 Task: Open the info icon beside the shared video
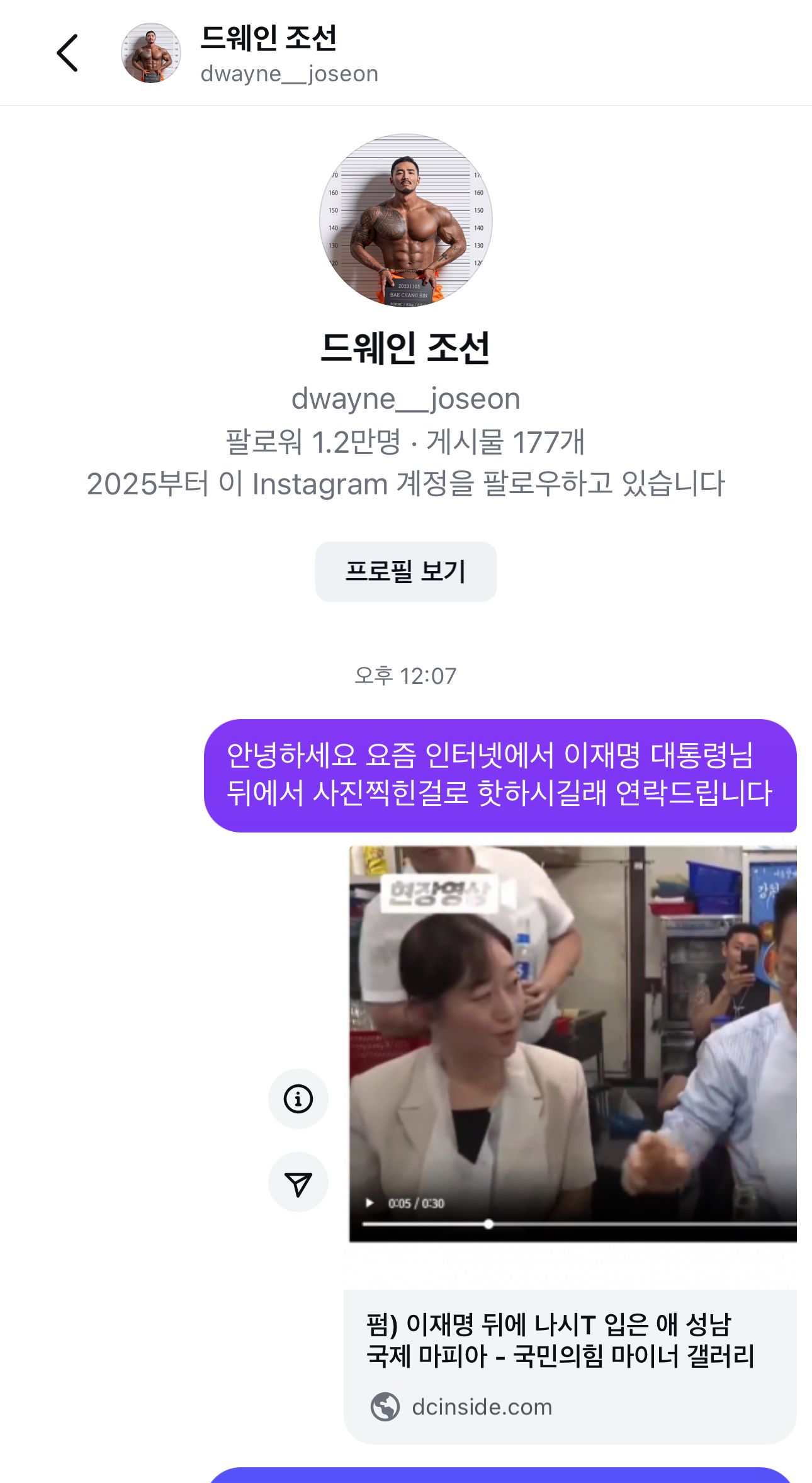(x=298, y=1099)
